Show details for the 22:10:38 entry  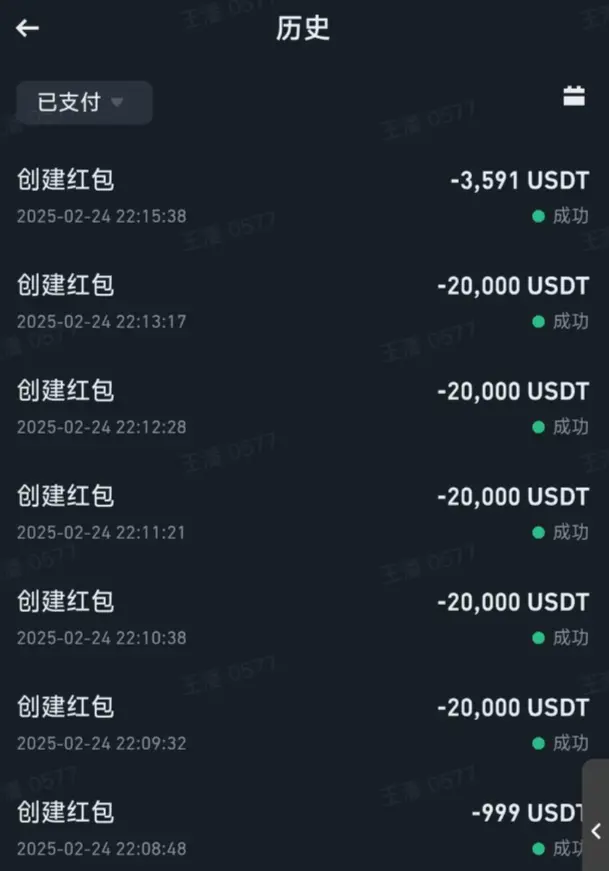tap(302, 618)
